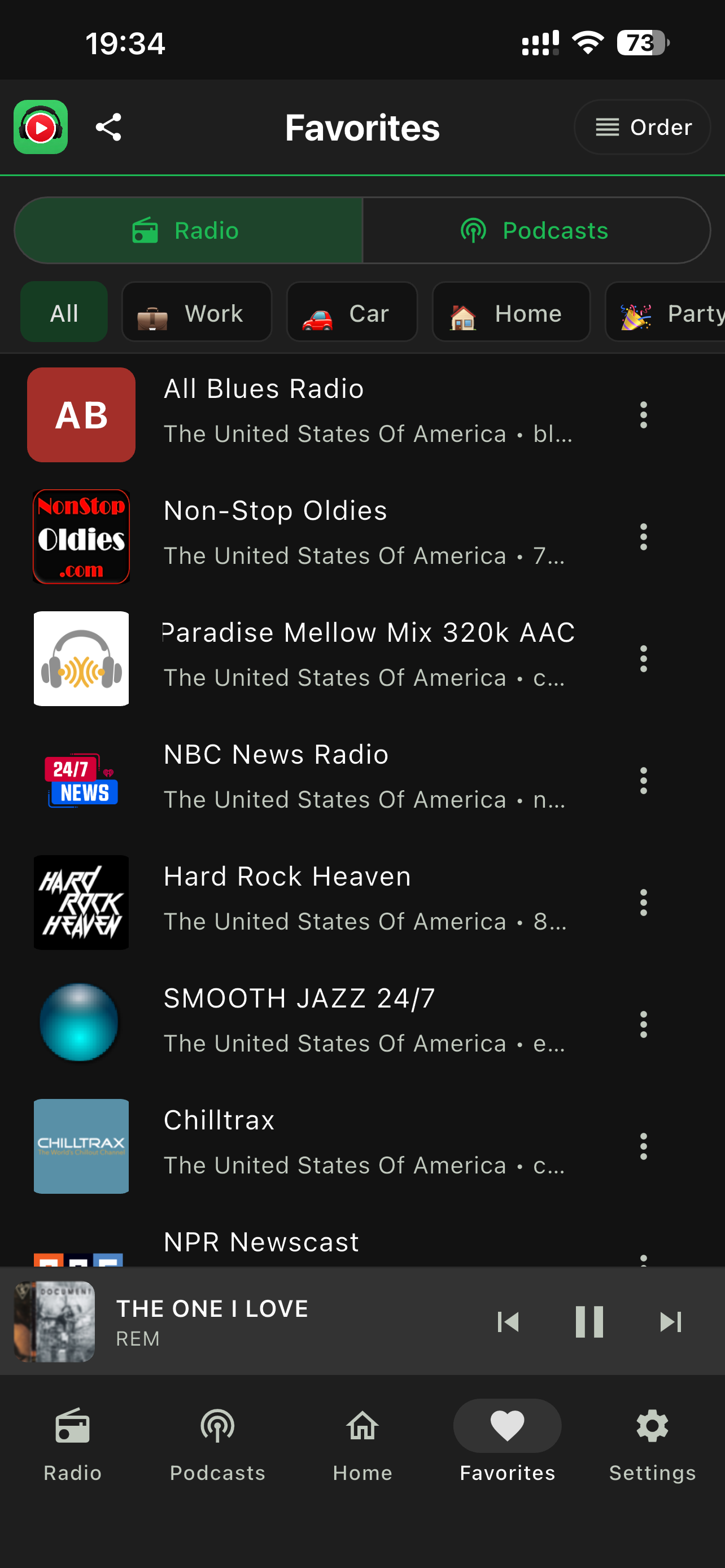
Task: Open the Order button
Action: pyautogui.click(x=642, y=127)
